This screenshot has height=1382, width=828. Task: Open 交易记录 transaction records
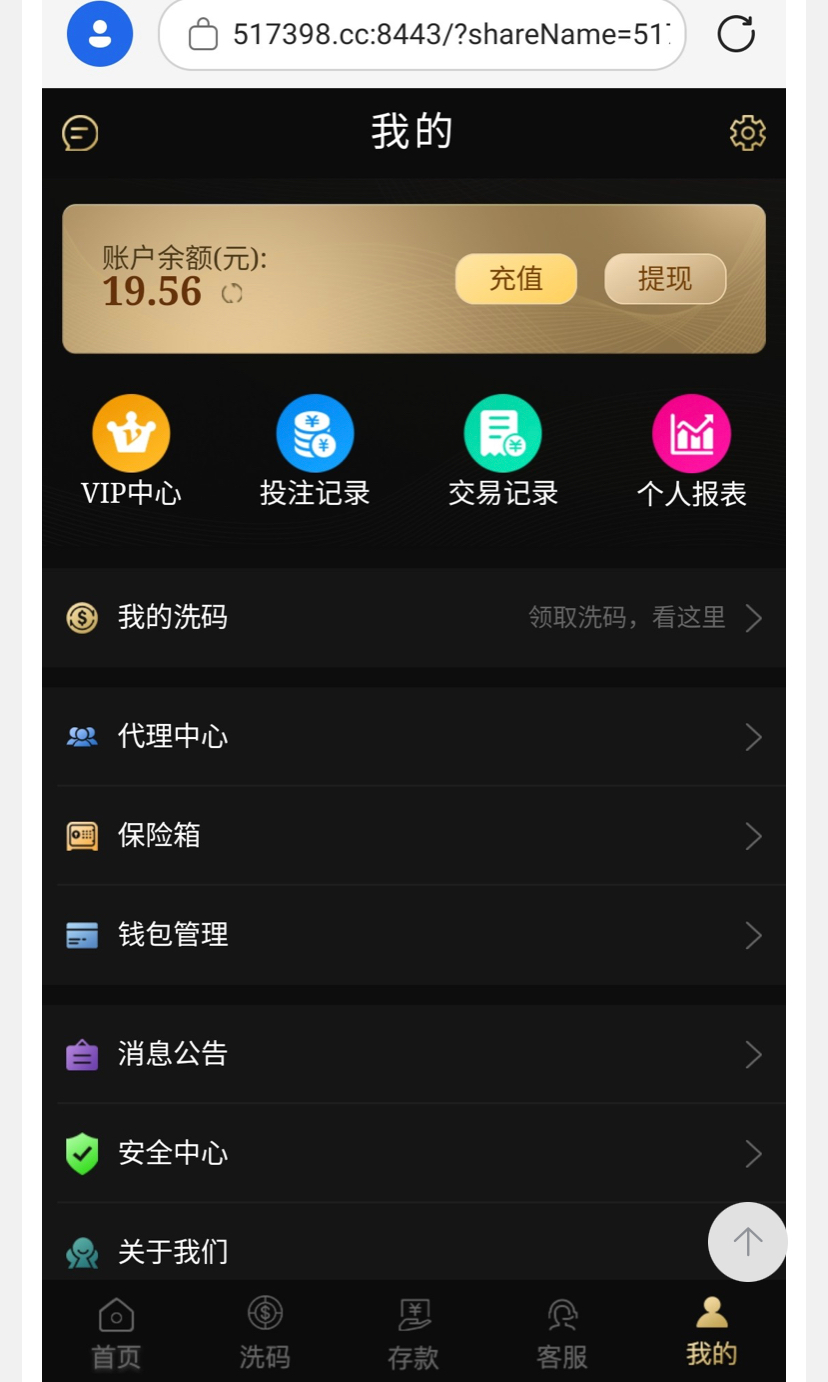pyautogui.click(x=503, y=451)
